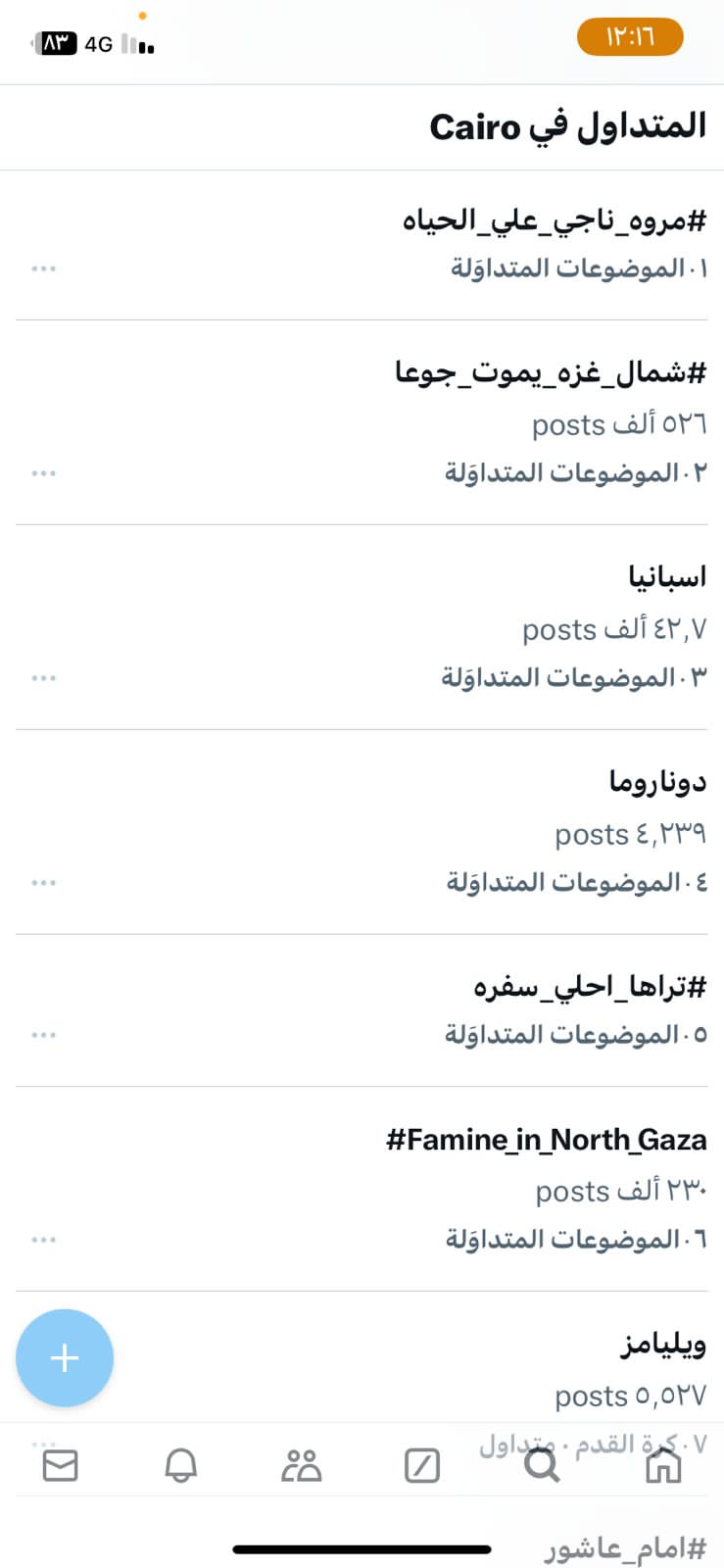
Task: Open trend #شمال_غزه_يموت_جوعا
Action: pyautogui.click(x=550, y=373)
